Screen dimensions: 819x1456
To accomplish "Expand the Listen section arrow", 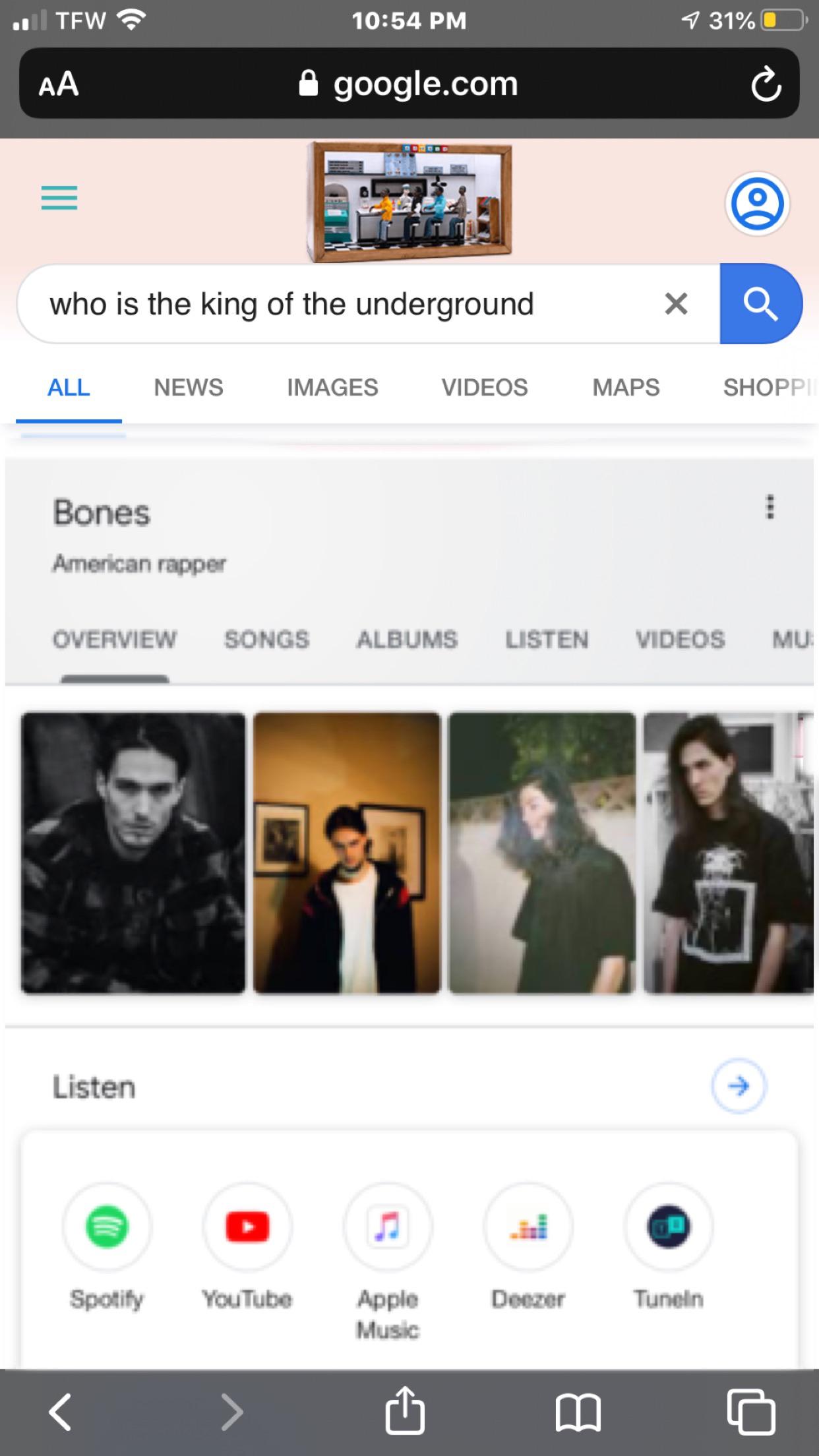I will click(739, 1086).
